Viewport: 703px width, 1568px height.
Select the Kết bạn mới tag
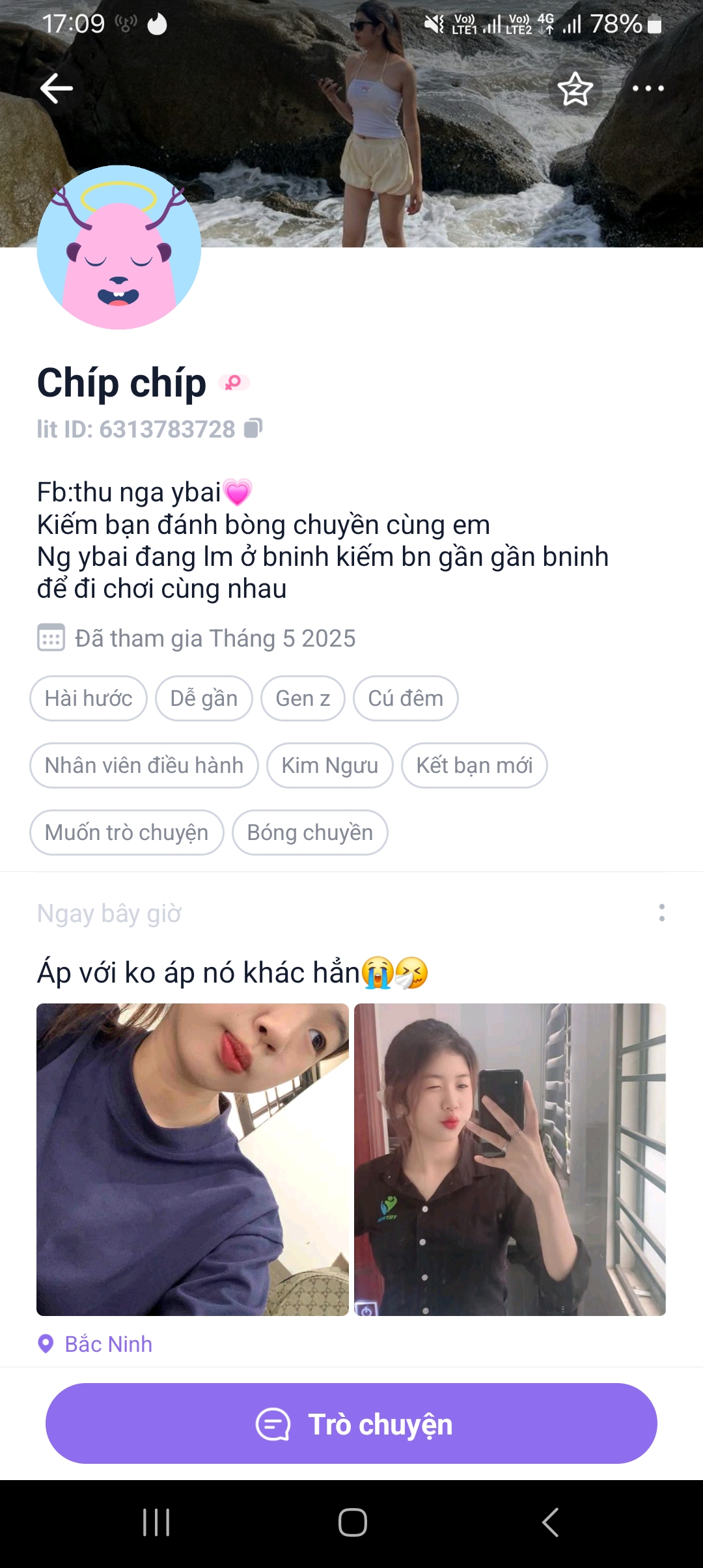tap(474, 765)
